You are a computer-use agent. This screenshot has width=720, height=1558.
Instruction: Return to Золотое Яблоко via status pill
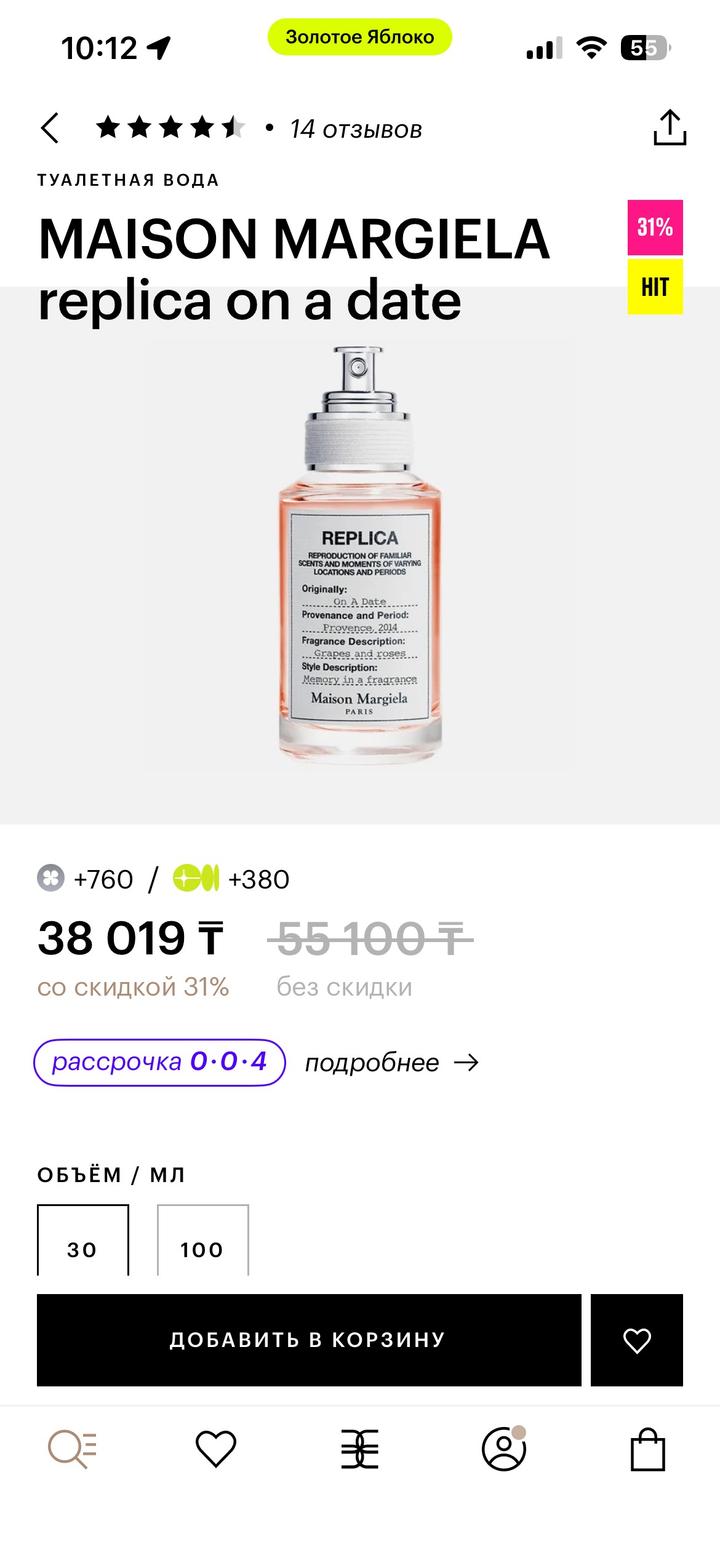click(360, 37)
